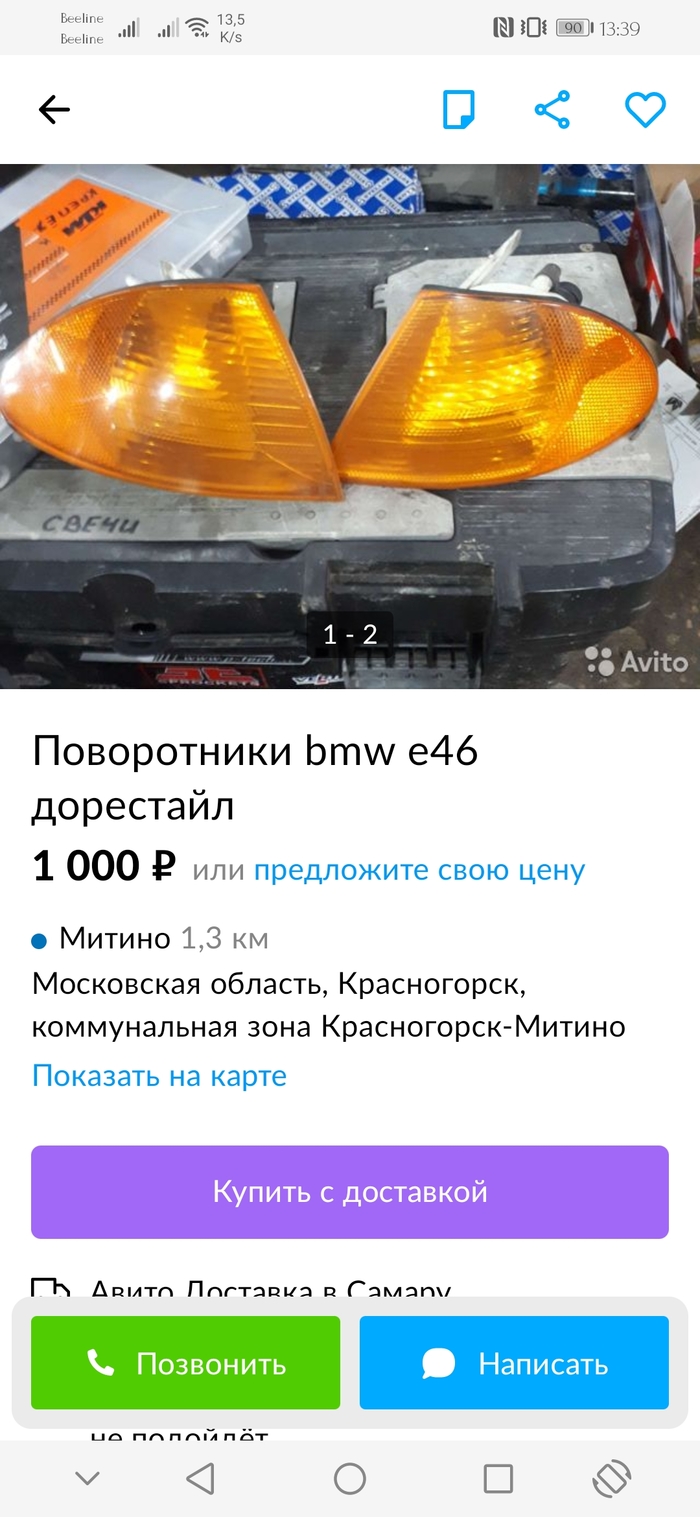
Task: Go back from the listing
Action: click(x=54, y=110)
